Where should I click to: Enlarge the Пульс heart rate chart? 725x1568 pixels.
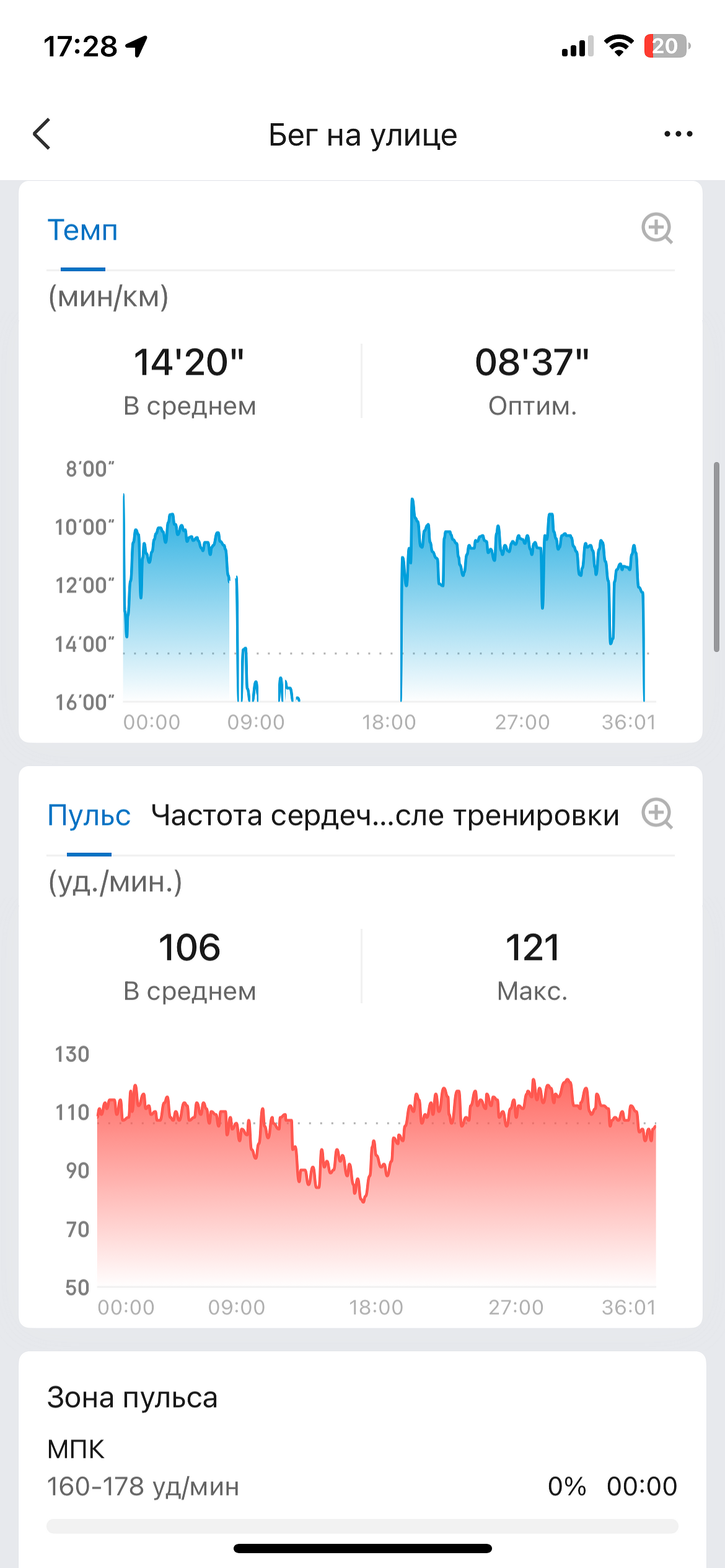(657, 814)
